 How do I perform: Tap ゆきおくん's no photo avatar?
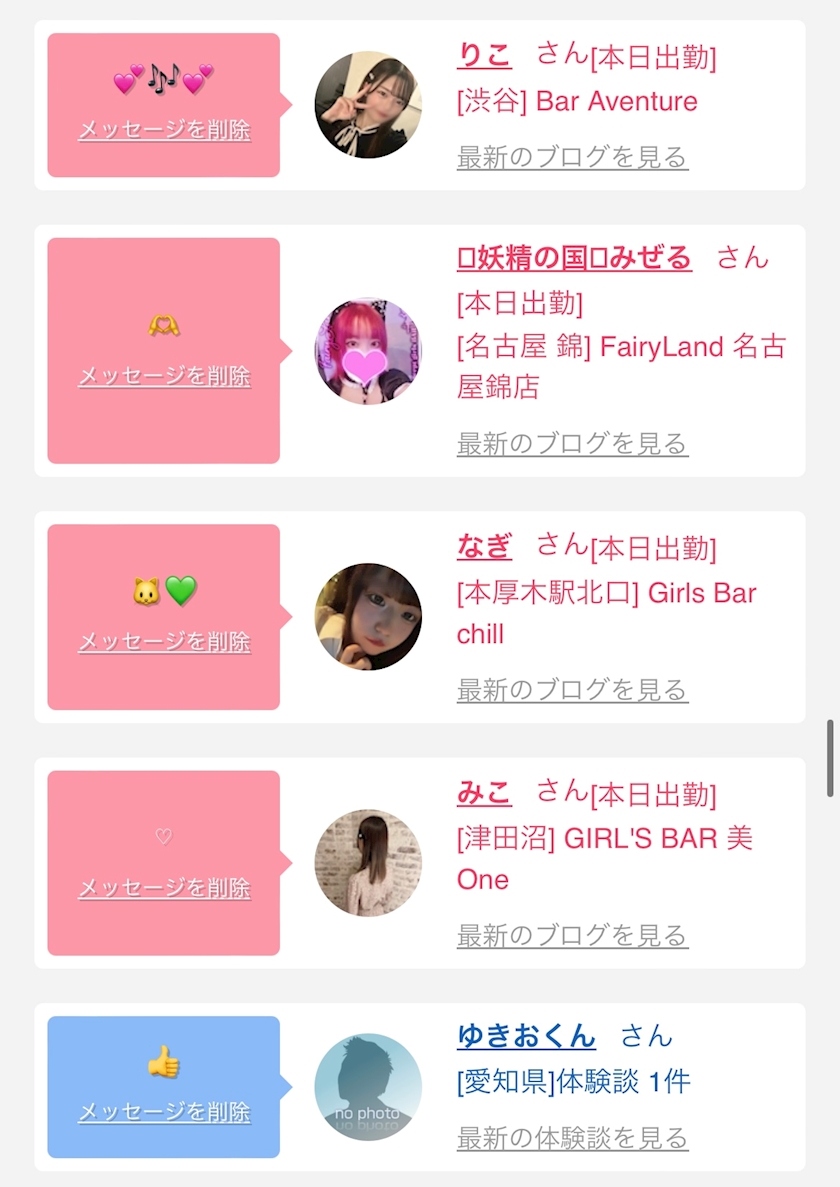[368, 1087]
